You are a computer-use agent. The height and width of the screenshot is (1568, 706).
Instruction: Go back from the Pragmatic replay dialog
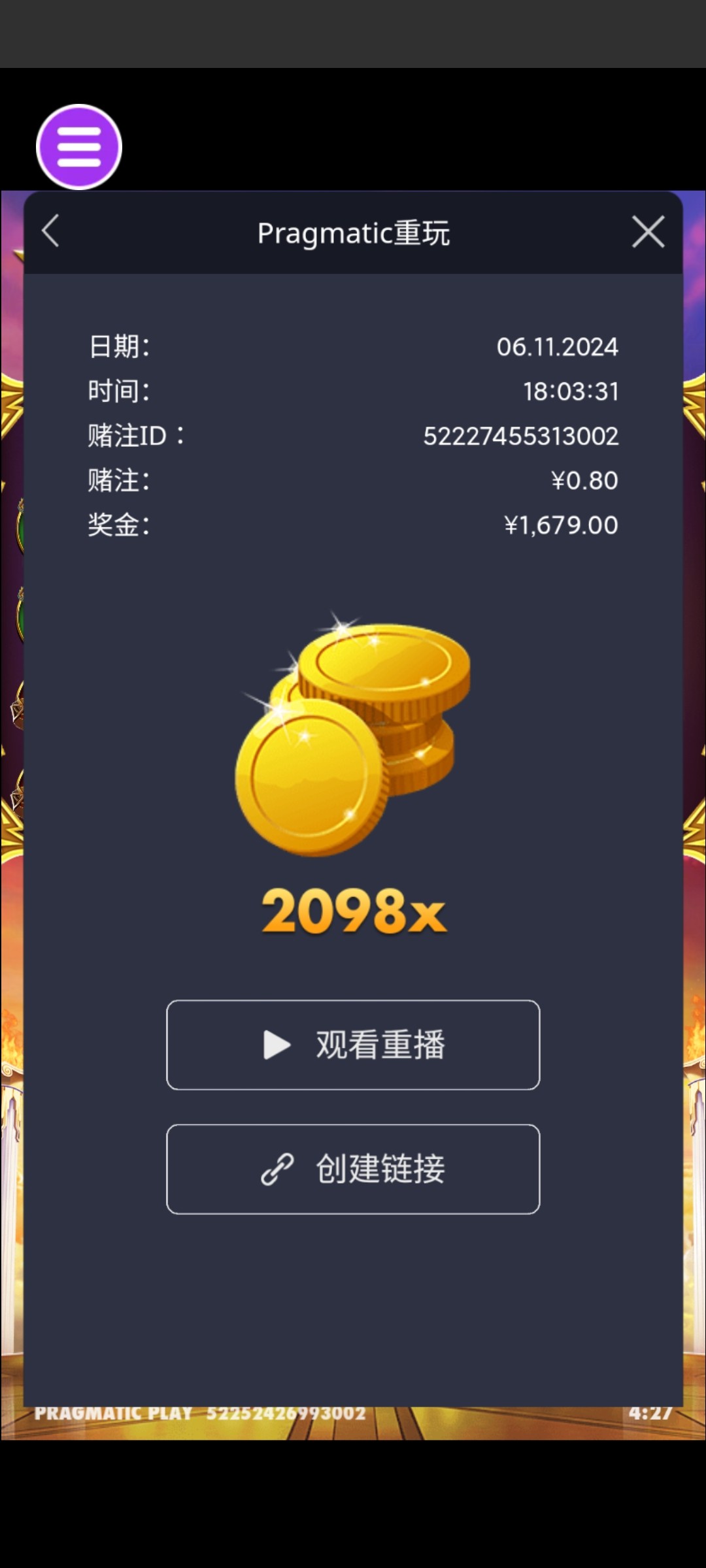pos(51,231)
